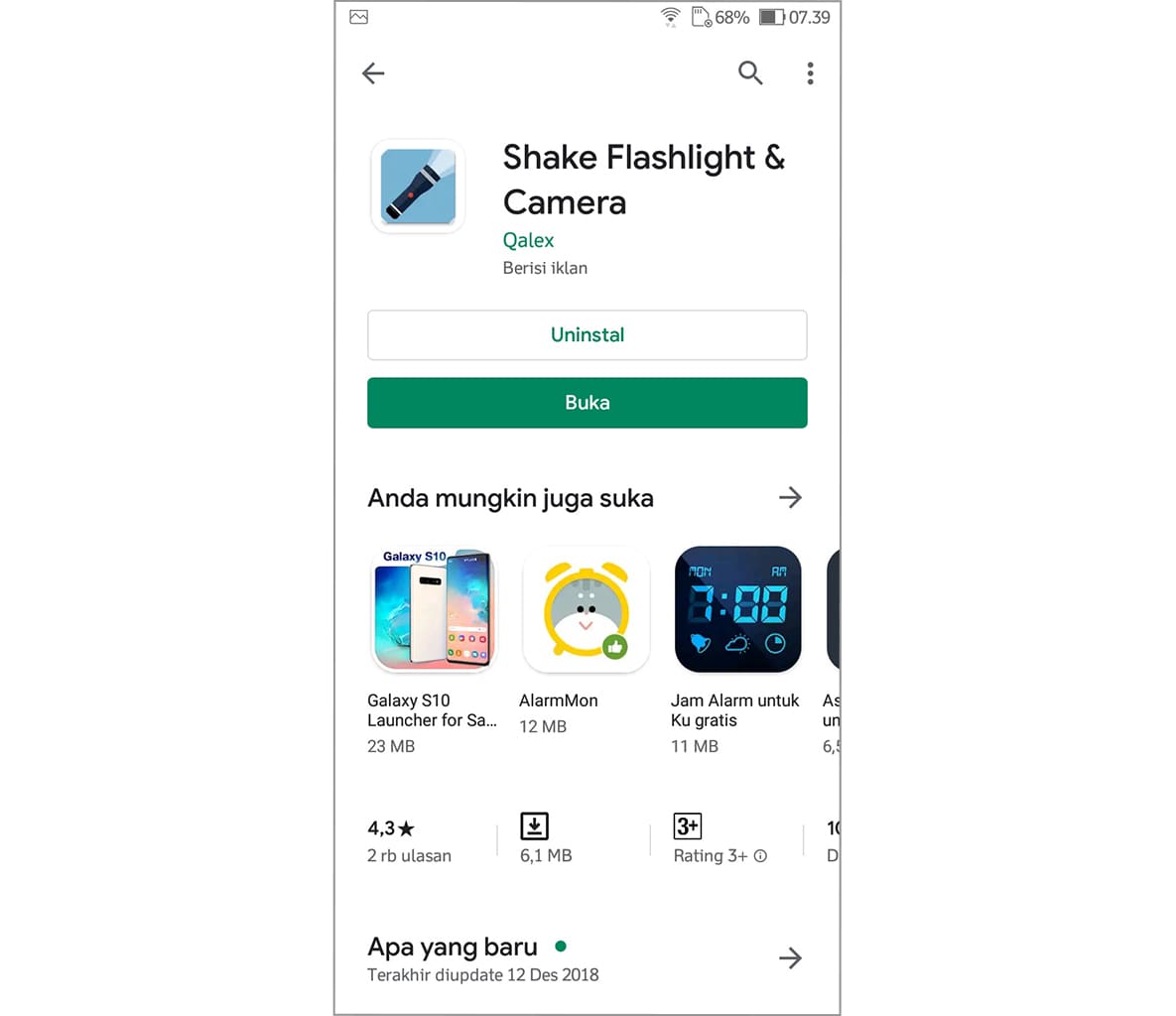Open developer page Qalex
Screen dimensions: 1176x1016
(528, 240)
